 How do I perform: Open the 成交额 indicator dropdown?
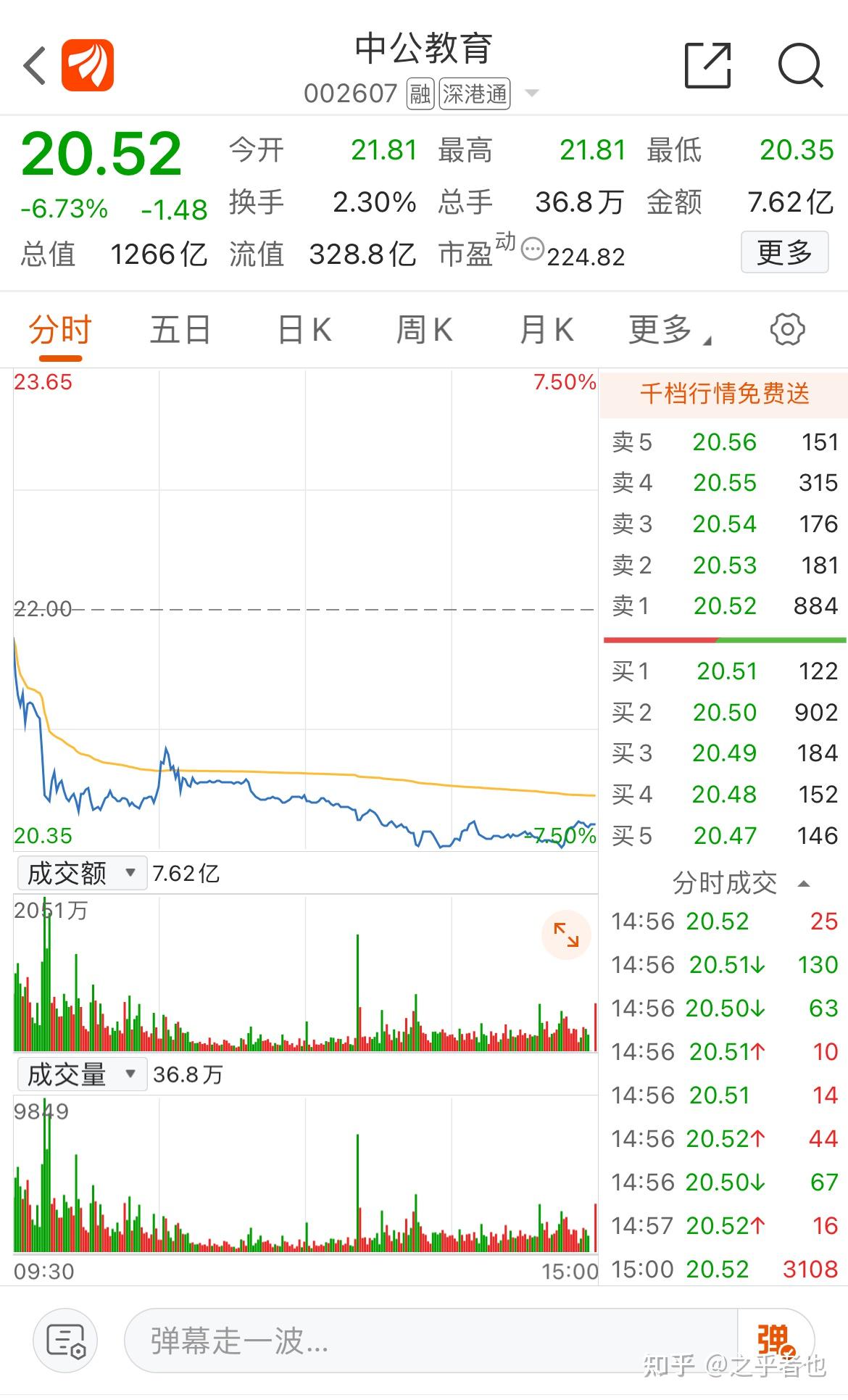click(81, 873)
